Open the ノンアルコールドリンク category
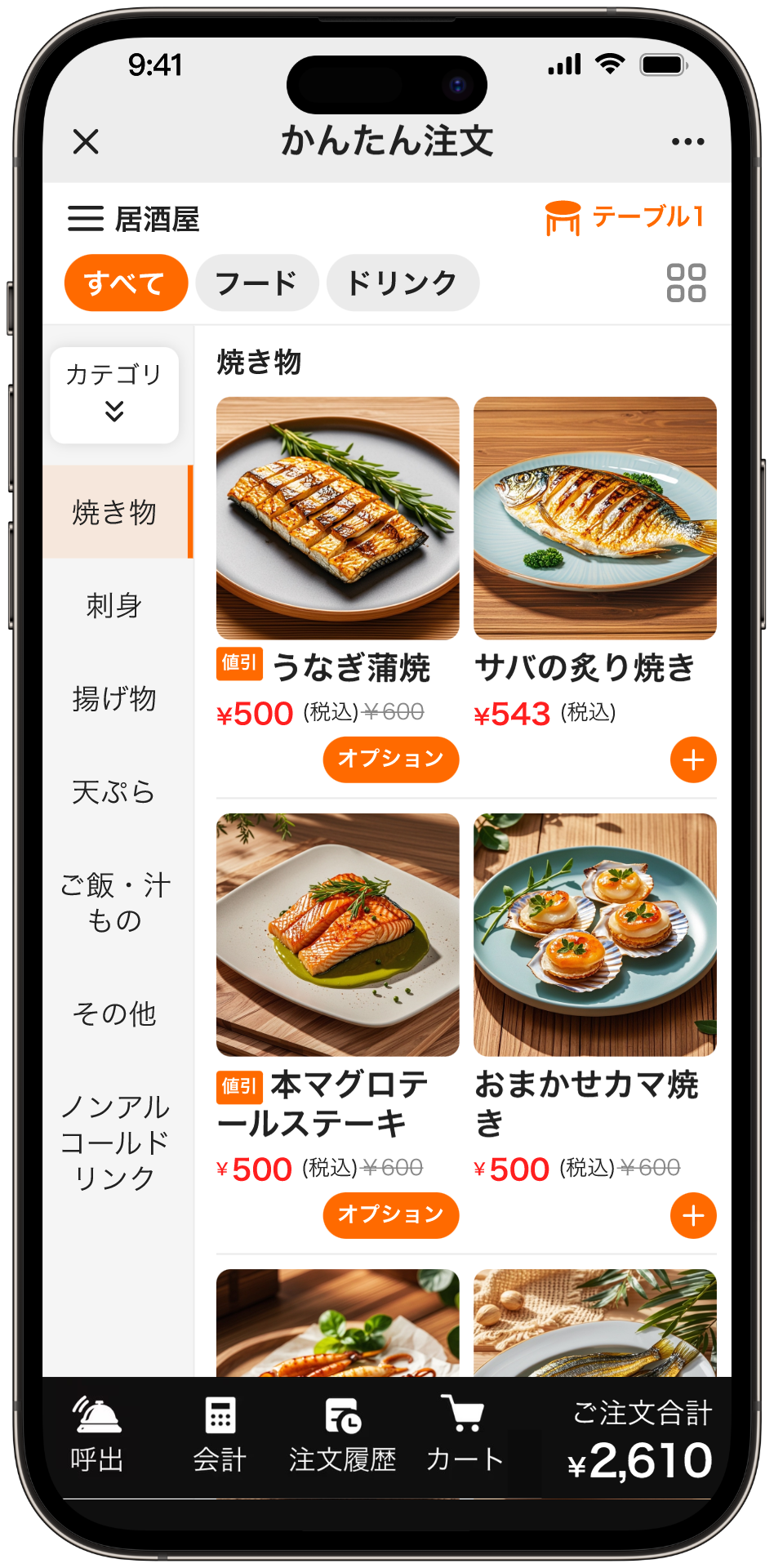The width and height of the screenshot is (774, 1568). (x=114, y=1142)
